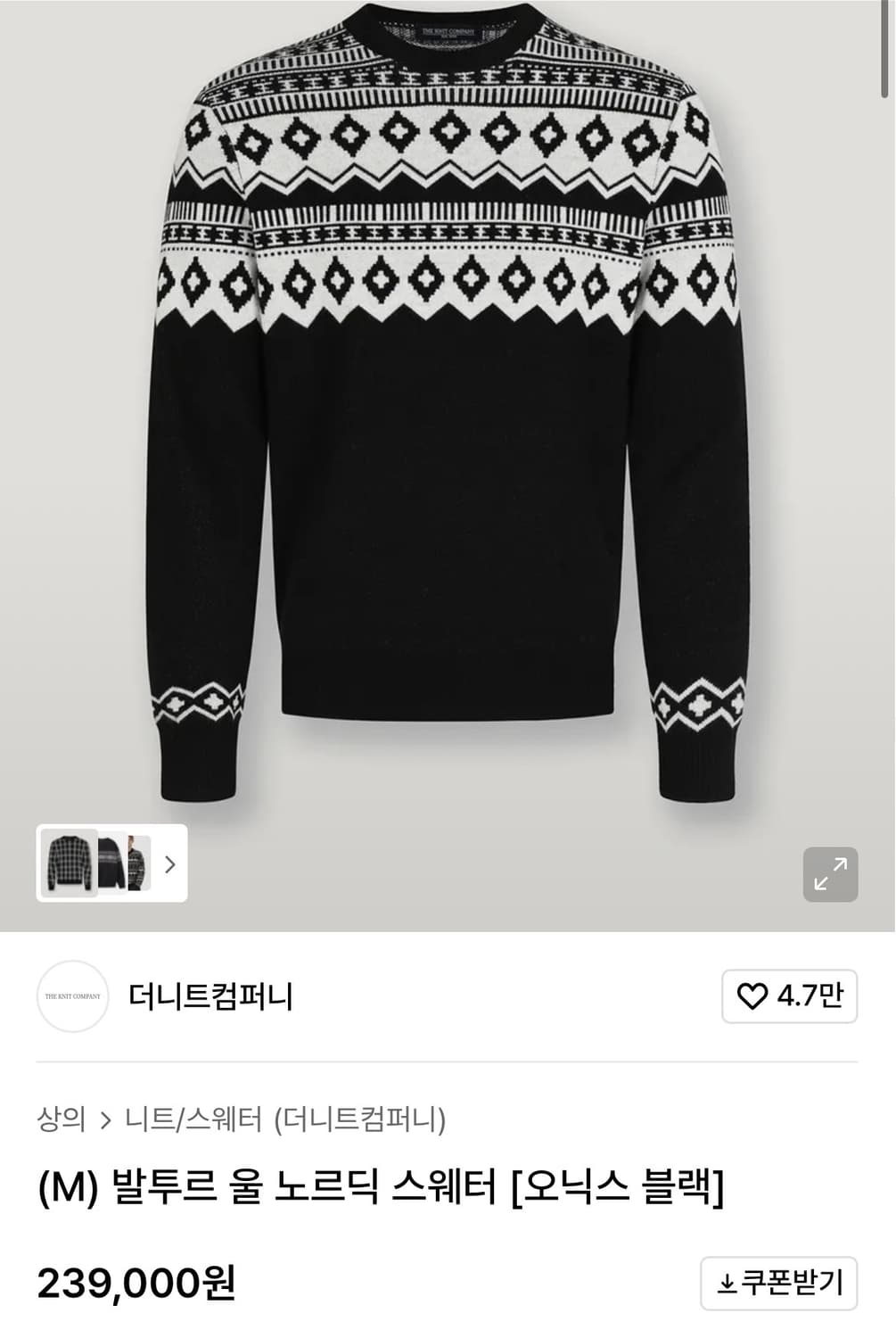Expand more product photos with the right chevron

[x=171, y=863]
